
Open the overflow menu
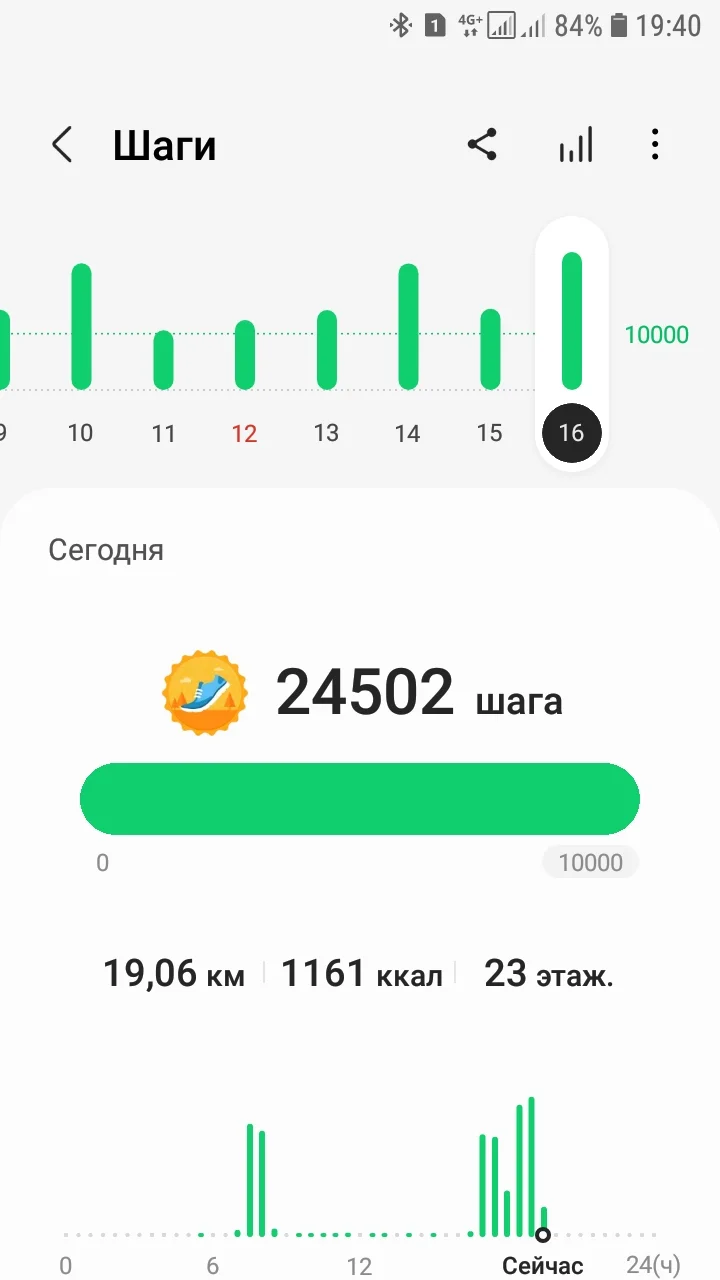[x=655, y=146]
